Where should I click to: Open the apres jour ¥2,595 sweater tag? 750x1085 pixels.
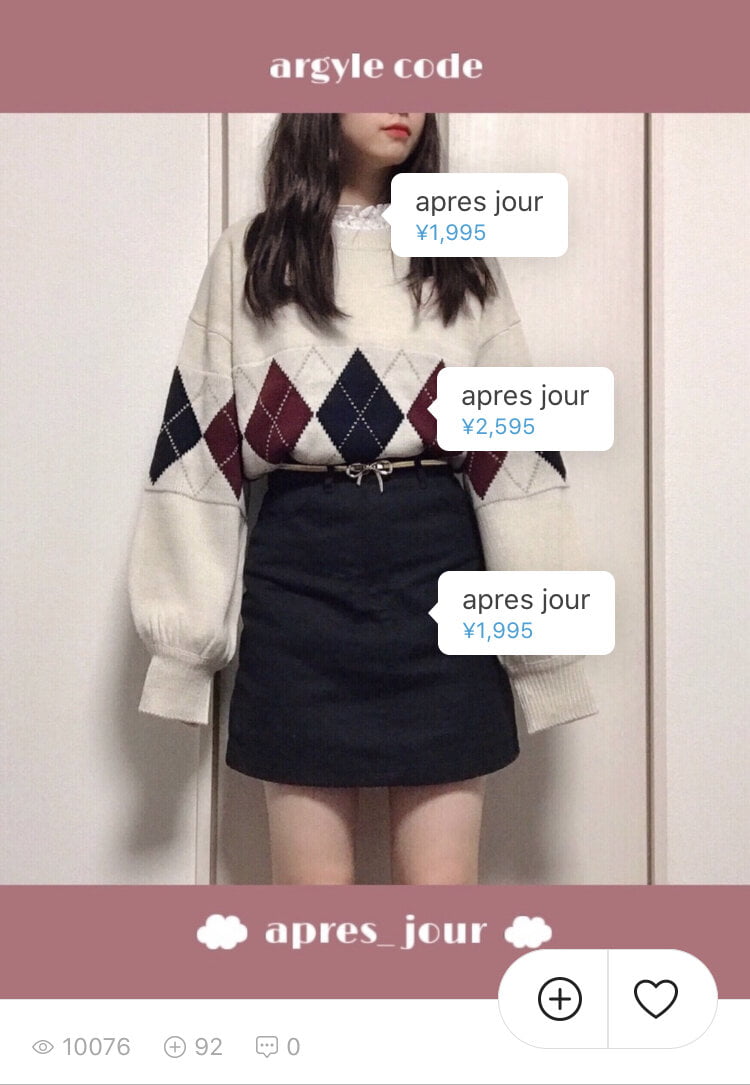pyautogui.click(x=525, y=410)
